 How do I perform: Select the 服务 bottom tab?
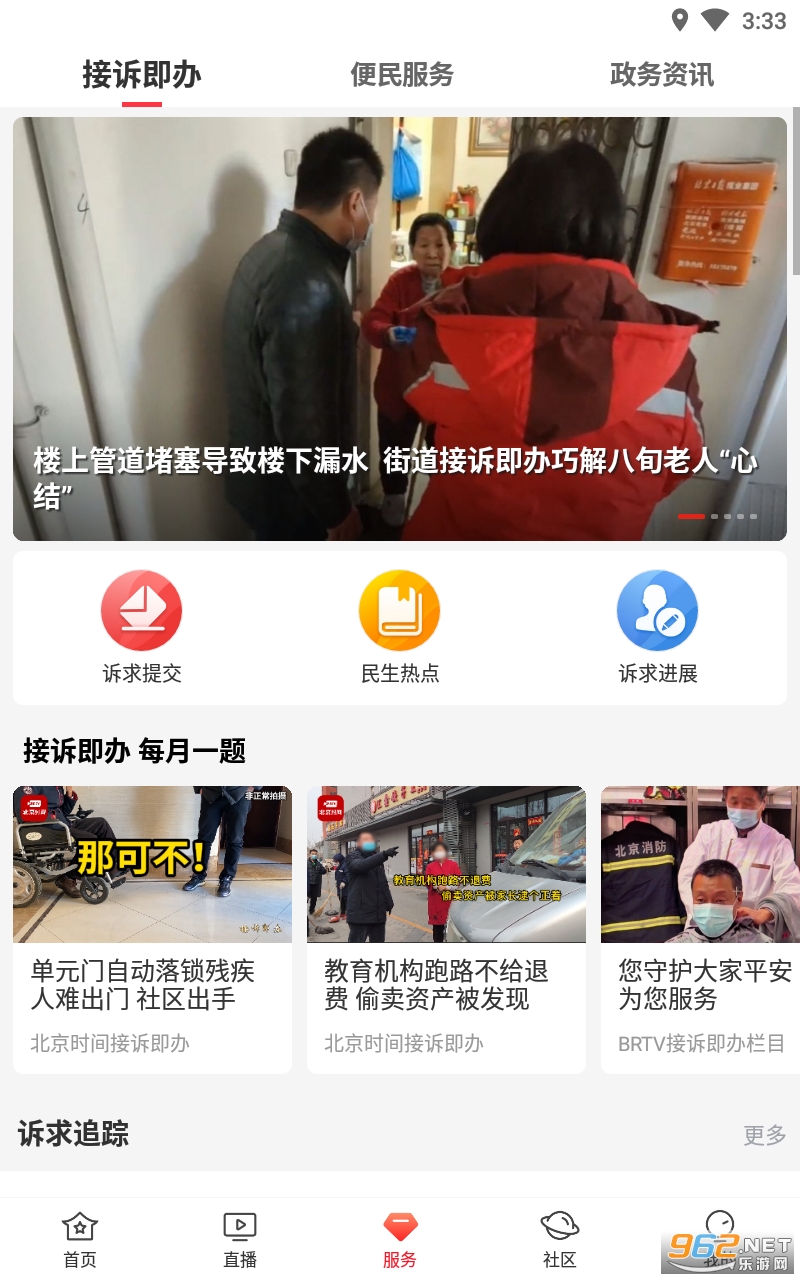click(x=400, y=1240)
